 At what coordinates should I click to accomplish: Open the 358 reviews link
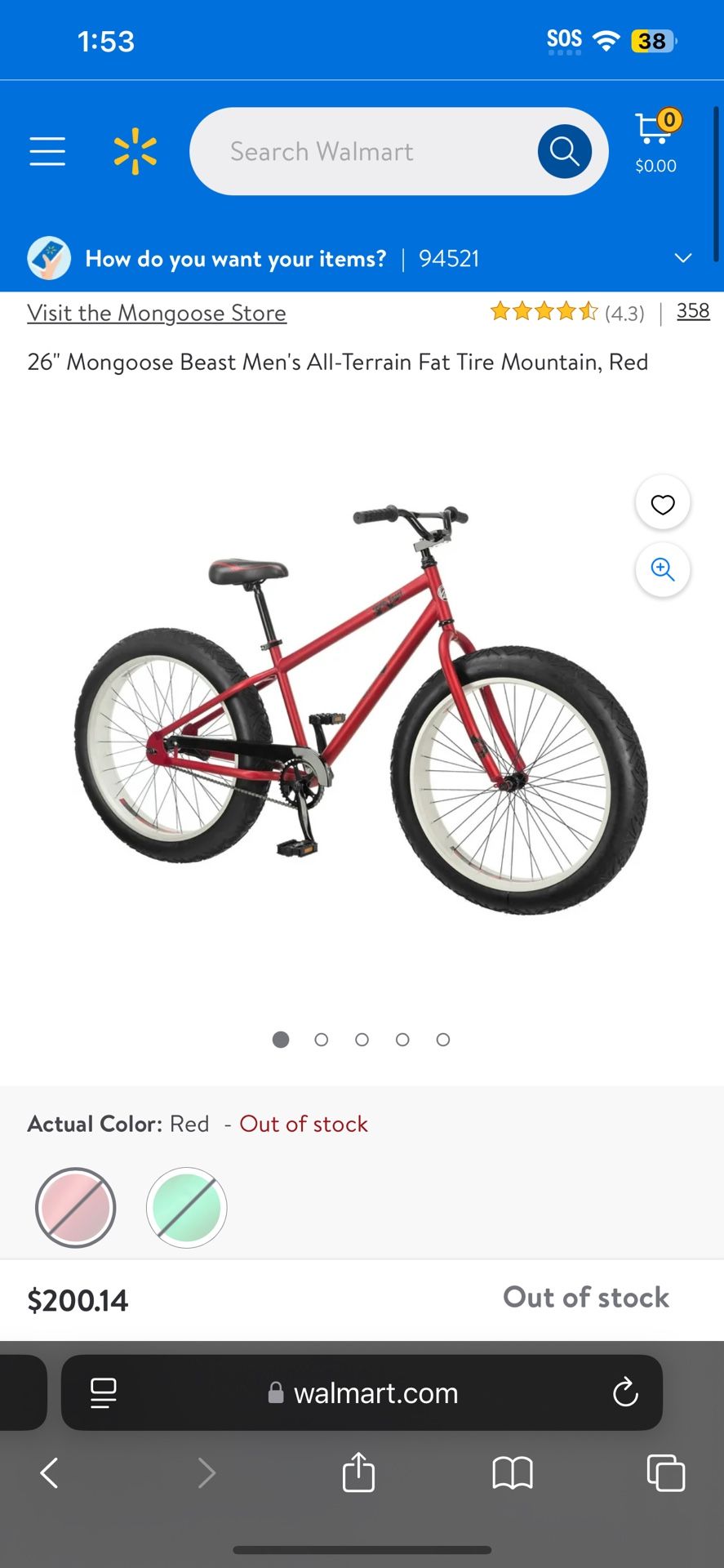pos(693,311)
